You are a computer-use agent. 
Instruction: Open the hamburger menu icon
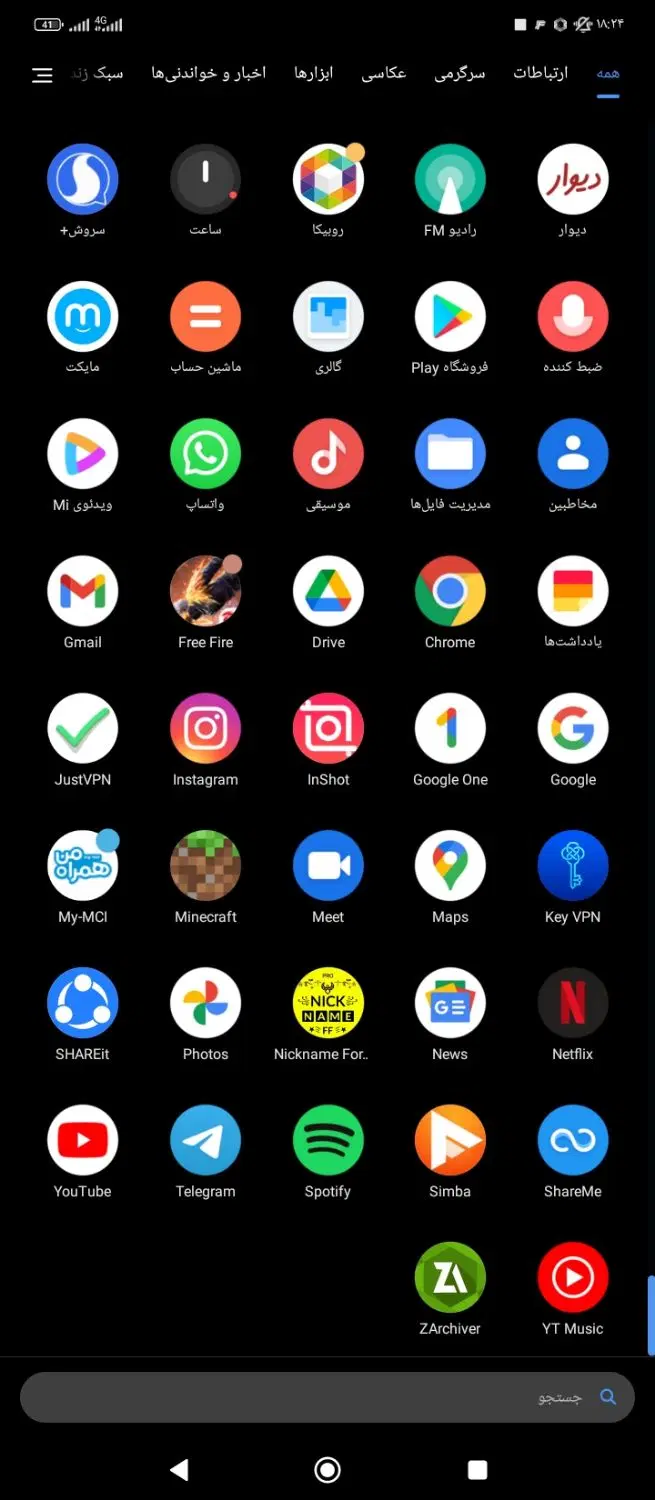coord(42,75)
